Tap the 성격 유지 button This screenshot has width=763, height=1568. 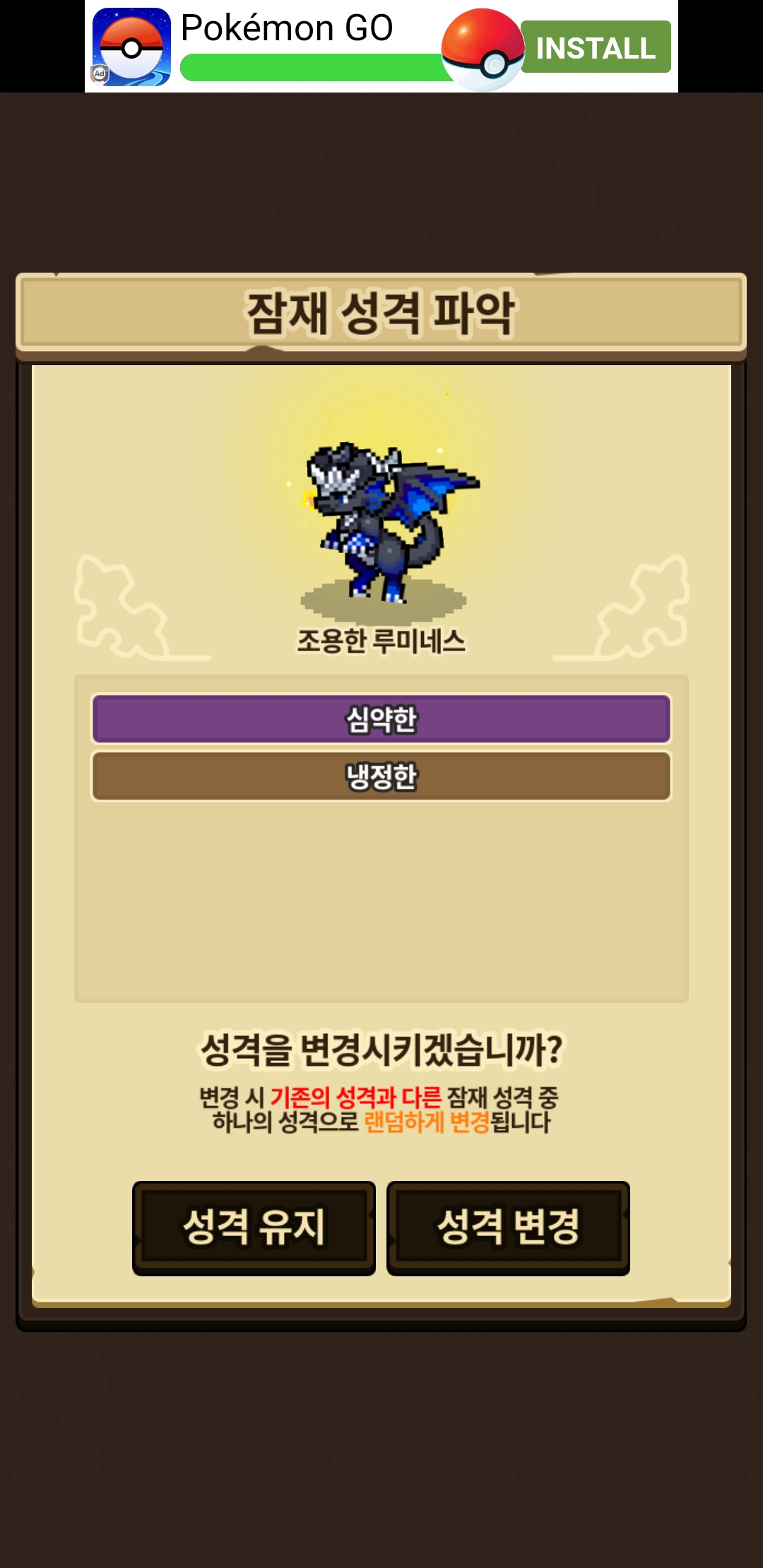(x=254, y=1228)
